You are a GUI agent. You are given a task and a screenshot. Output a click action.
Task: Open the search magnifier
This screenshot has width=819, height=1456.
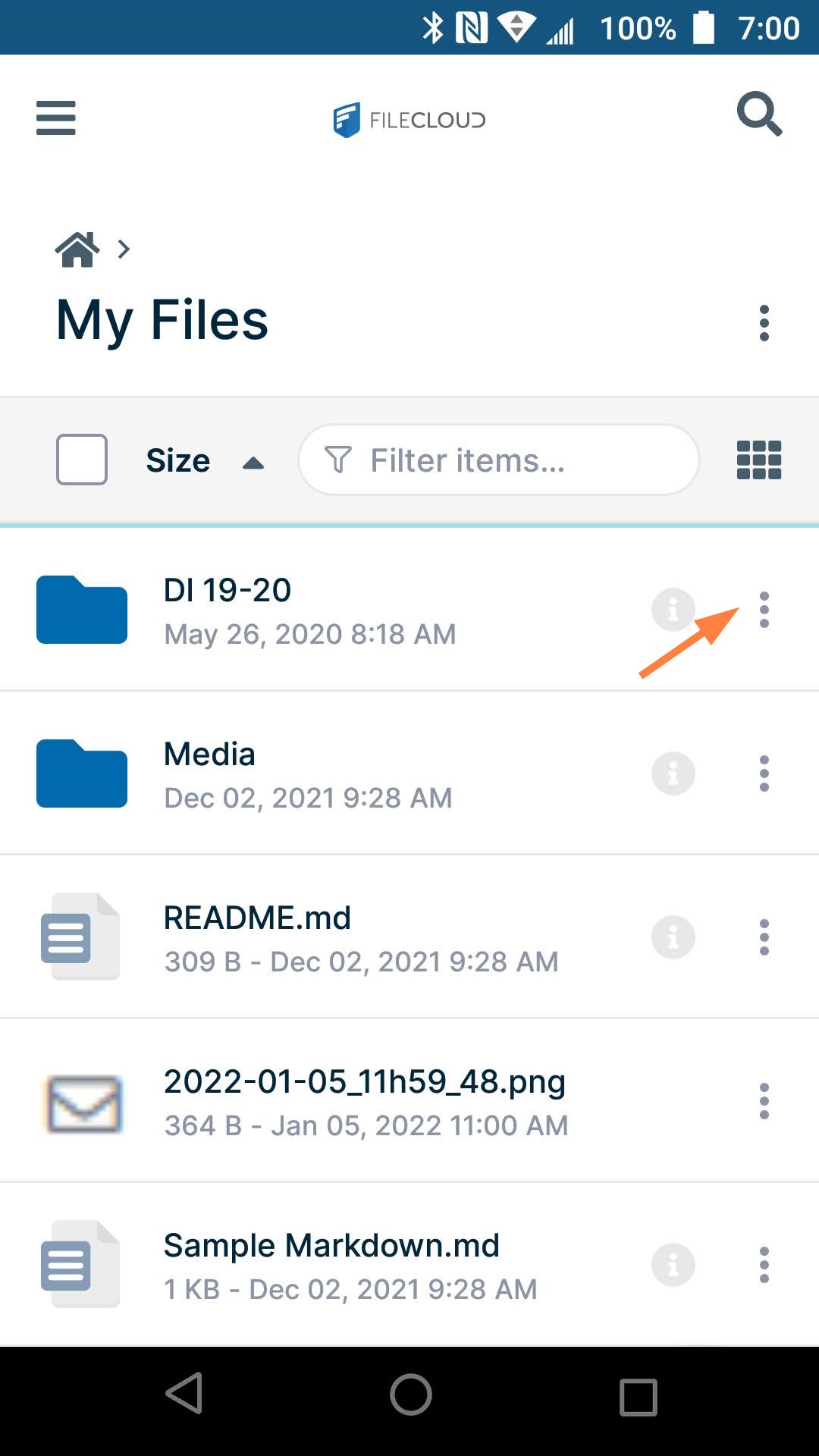coord(759,115)
